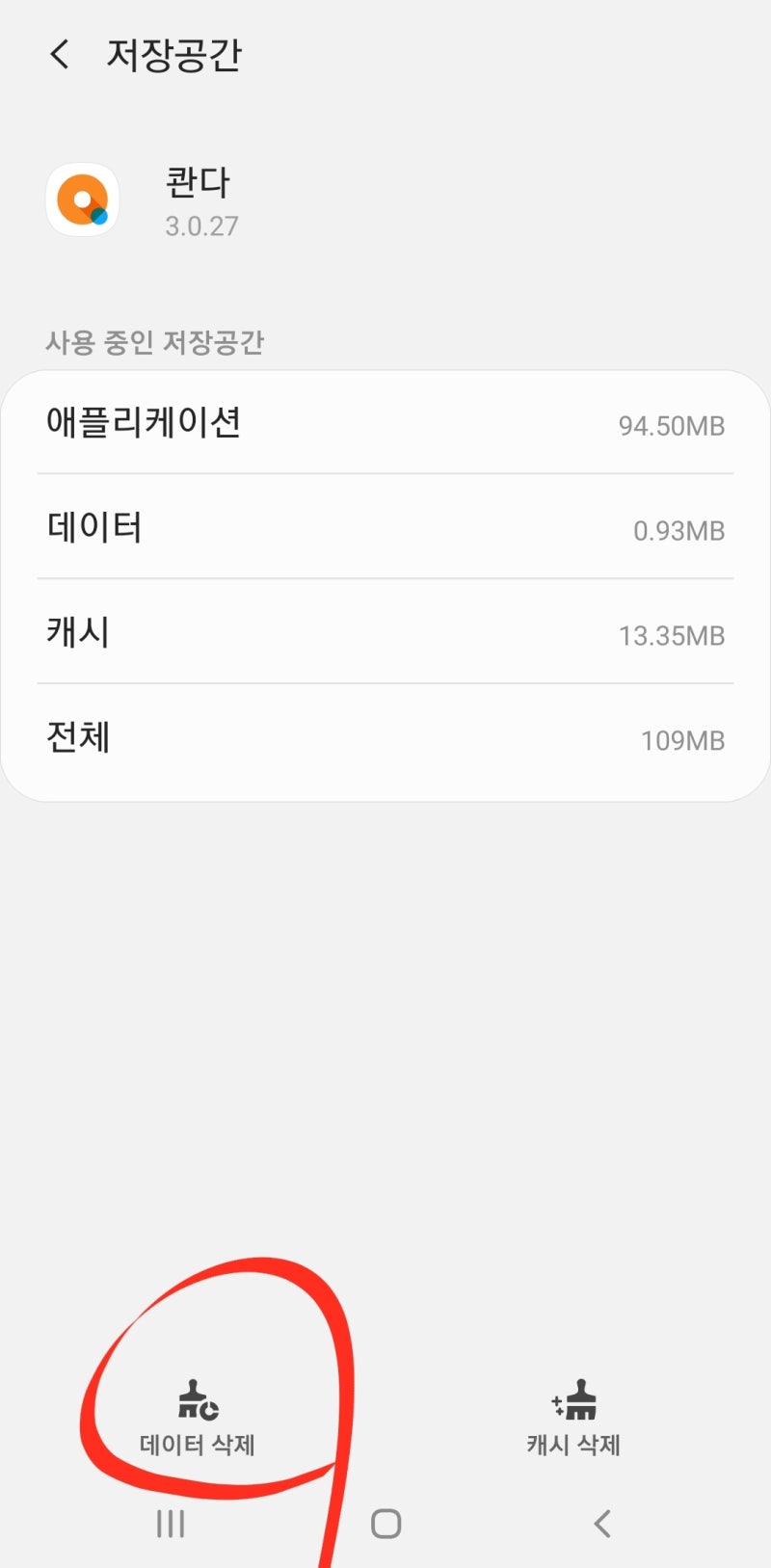Tap the 전체 total storage row
Image resolution: width=771 pixels, height=1568 pixels.
[385, 738]
